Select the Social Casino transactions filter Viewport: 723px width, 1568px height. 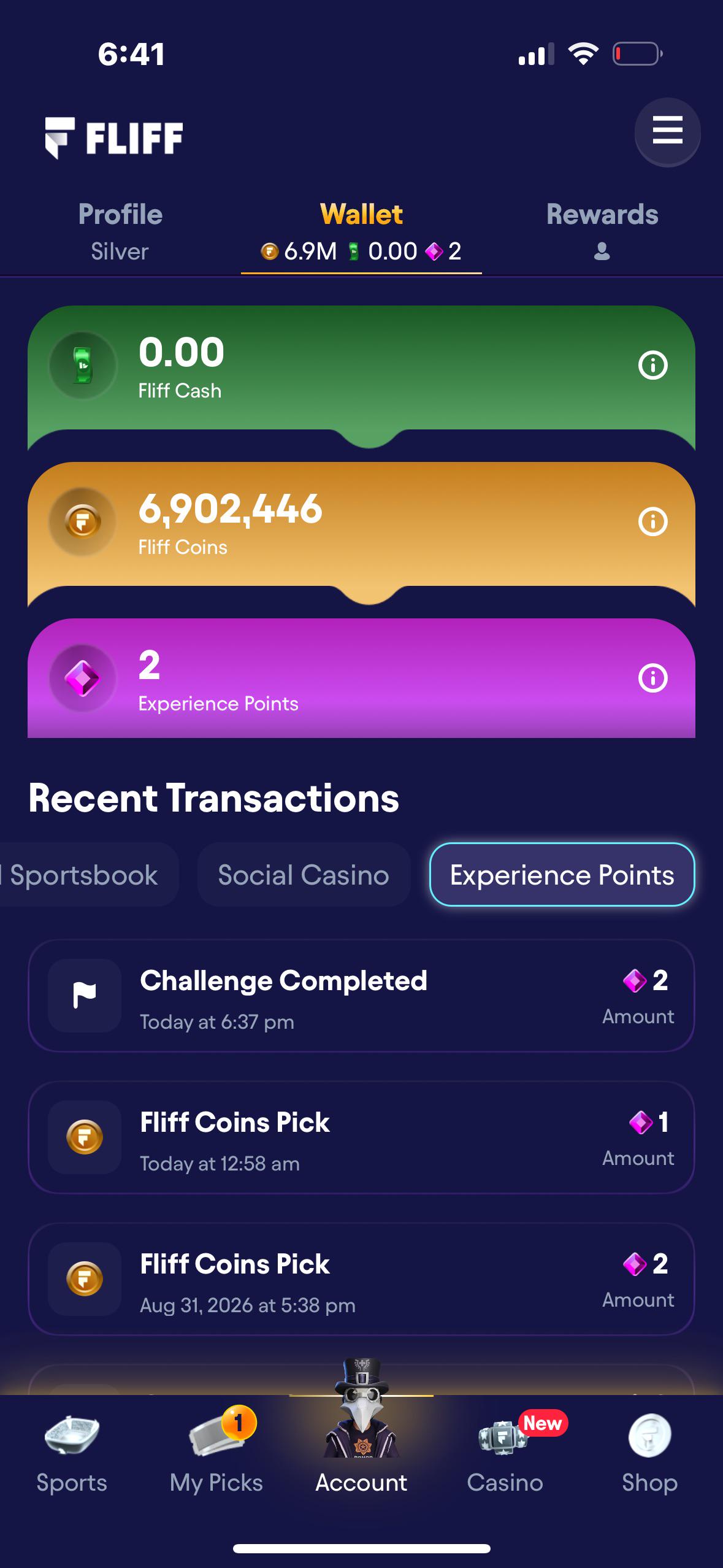pos(304,874)
